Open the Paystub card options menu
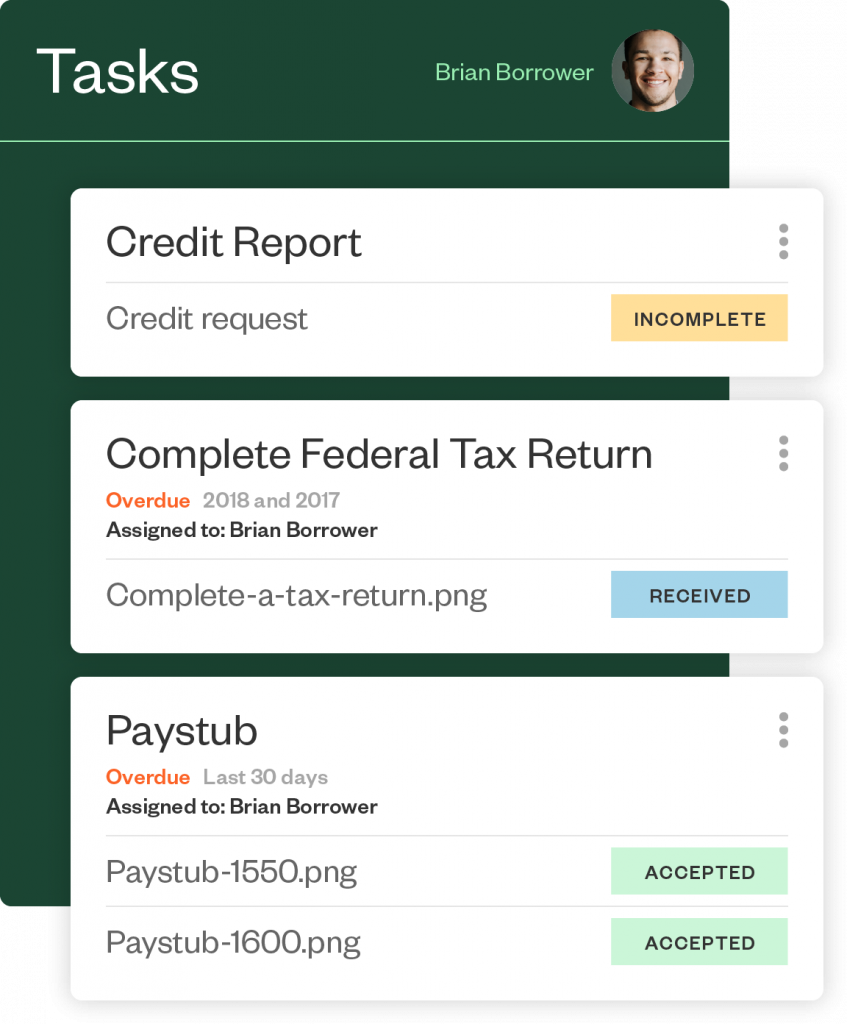Viewport: 847px width, 1024px height. click(783, 729)
